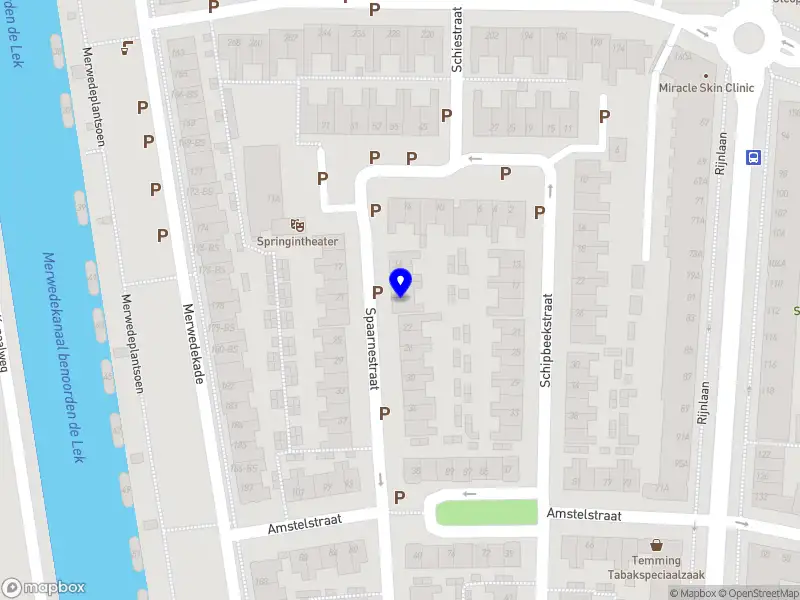Viewport: 800px width, 600px height.
Task: Open the Springintheater place marker
Action: (295, 225)
